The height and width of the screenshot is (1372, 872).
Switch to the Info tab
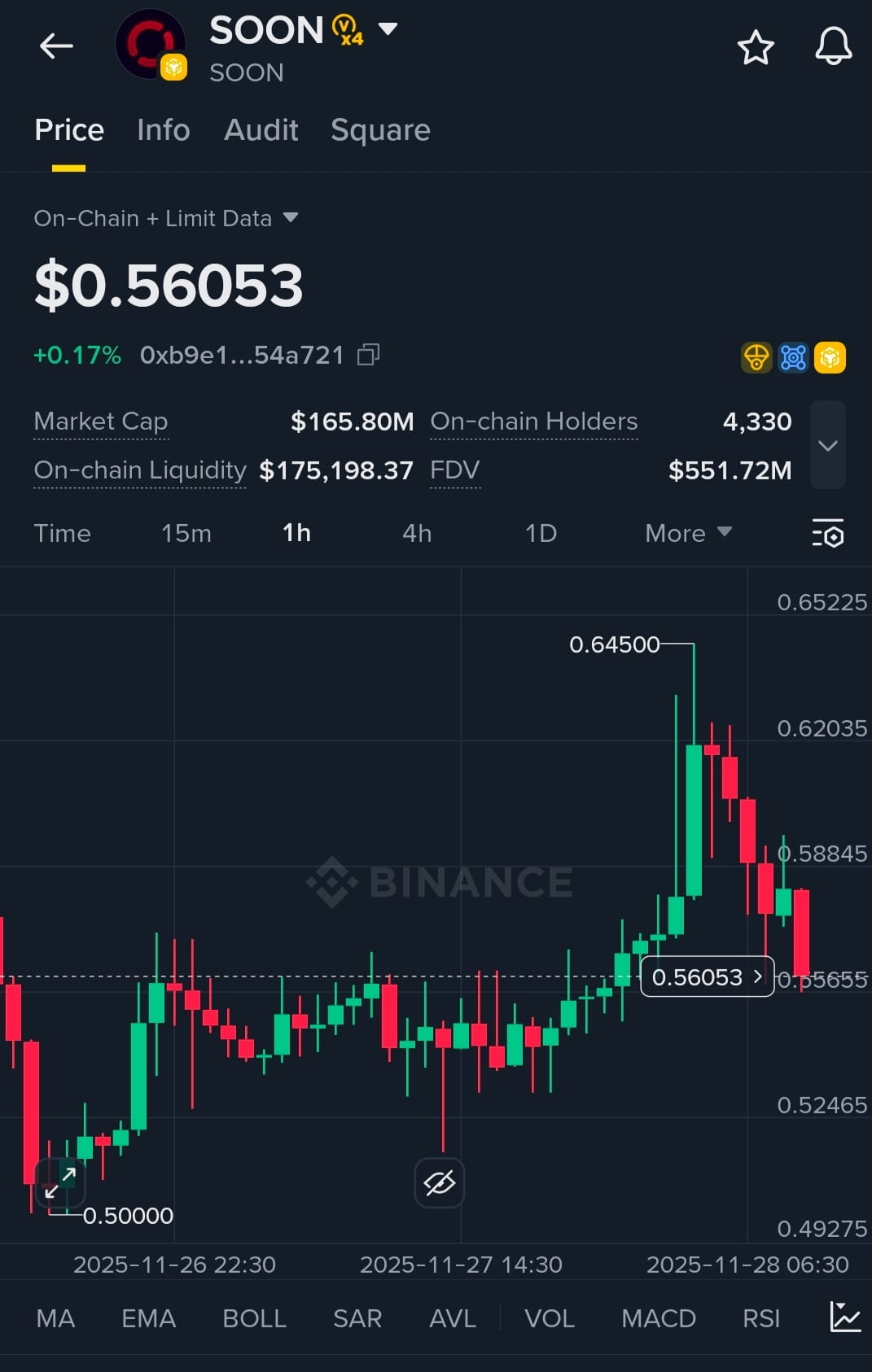point(163,130)
